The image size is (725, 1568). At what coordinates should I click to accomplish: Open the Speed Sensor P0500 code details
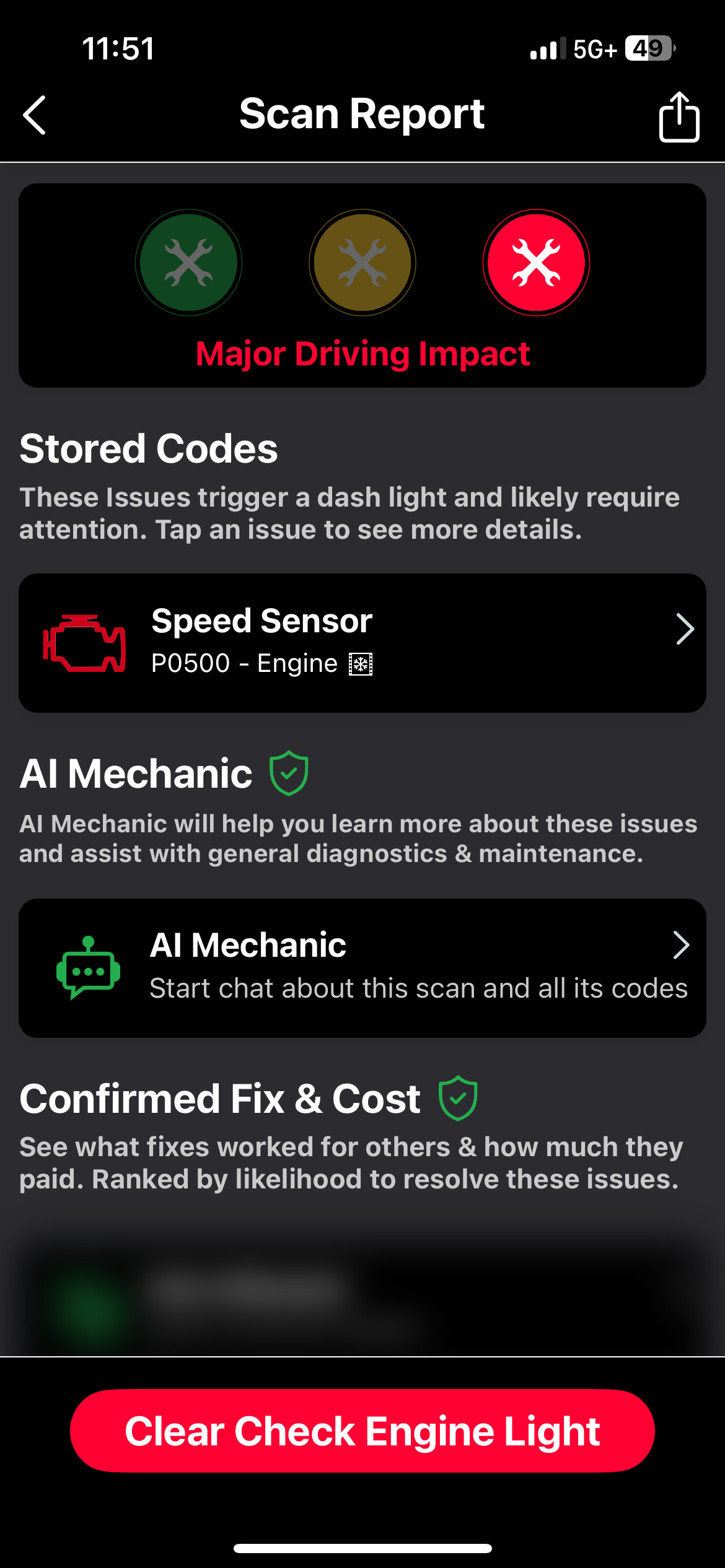coord(362,643)
